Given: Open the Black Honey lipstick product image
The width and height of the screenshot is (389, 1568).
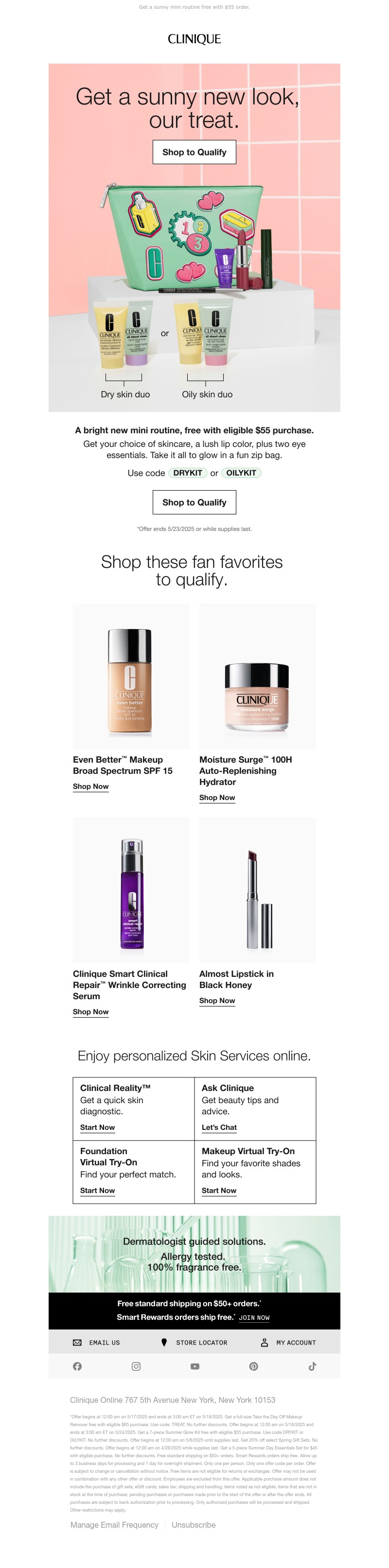Looking at the screenshot, I should pyautogui.click(x=257, y=890).
